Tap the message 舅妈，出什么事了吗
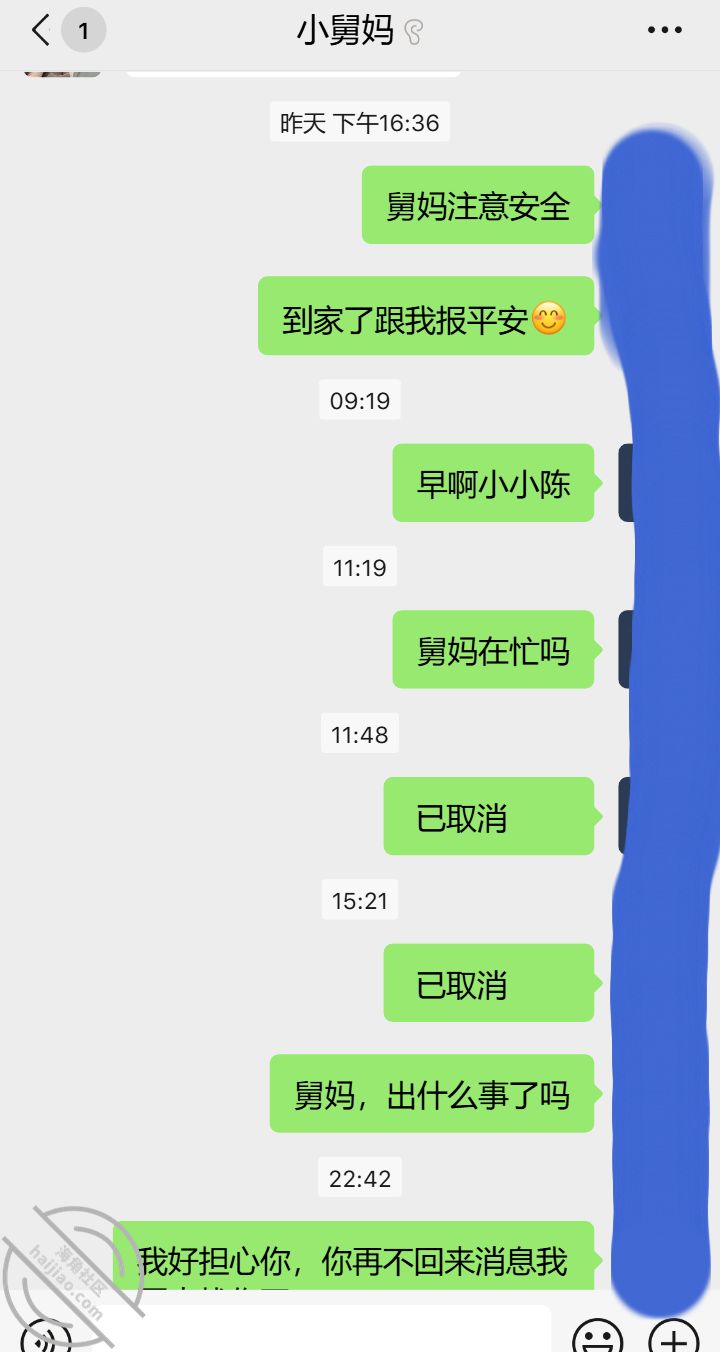This screenshot has height=1352, width=720. (x=432, y=1095)
